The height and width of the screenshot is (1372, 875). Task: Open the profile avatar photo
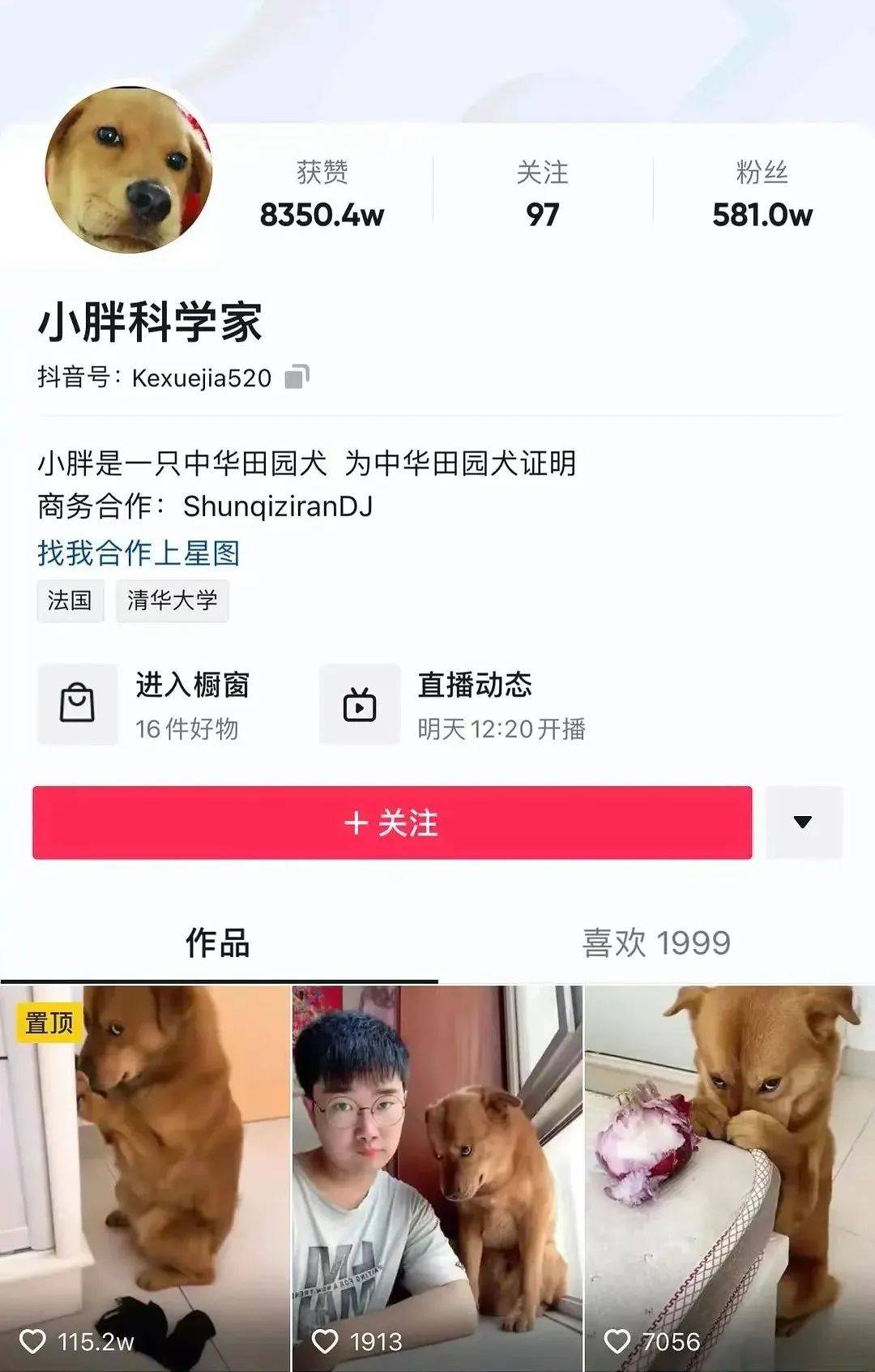click(x=128, y=171)
